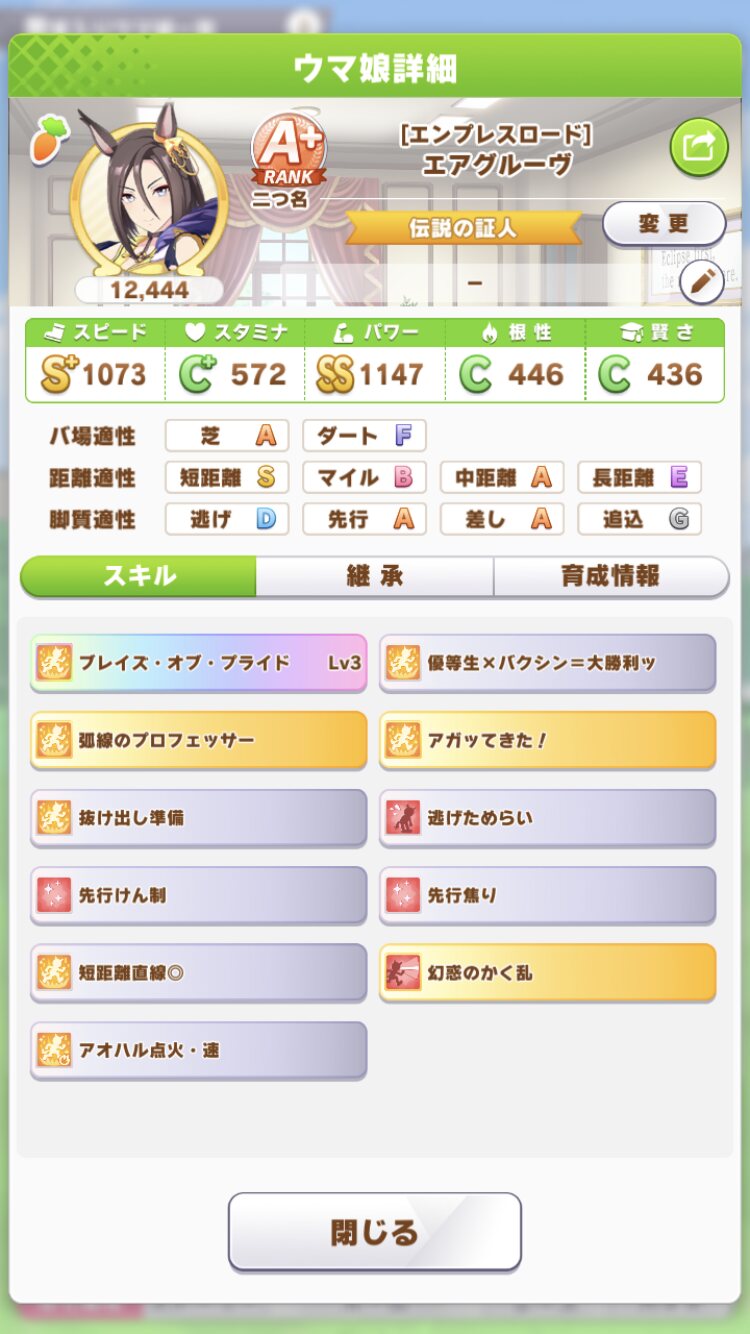The width and height of the screenshot is (750, 1334).
Task: Open the 幻惑のかく乱 skill
Action: click(x=547, y=972)
